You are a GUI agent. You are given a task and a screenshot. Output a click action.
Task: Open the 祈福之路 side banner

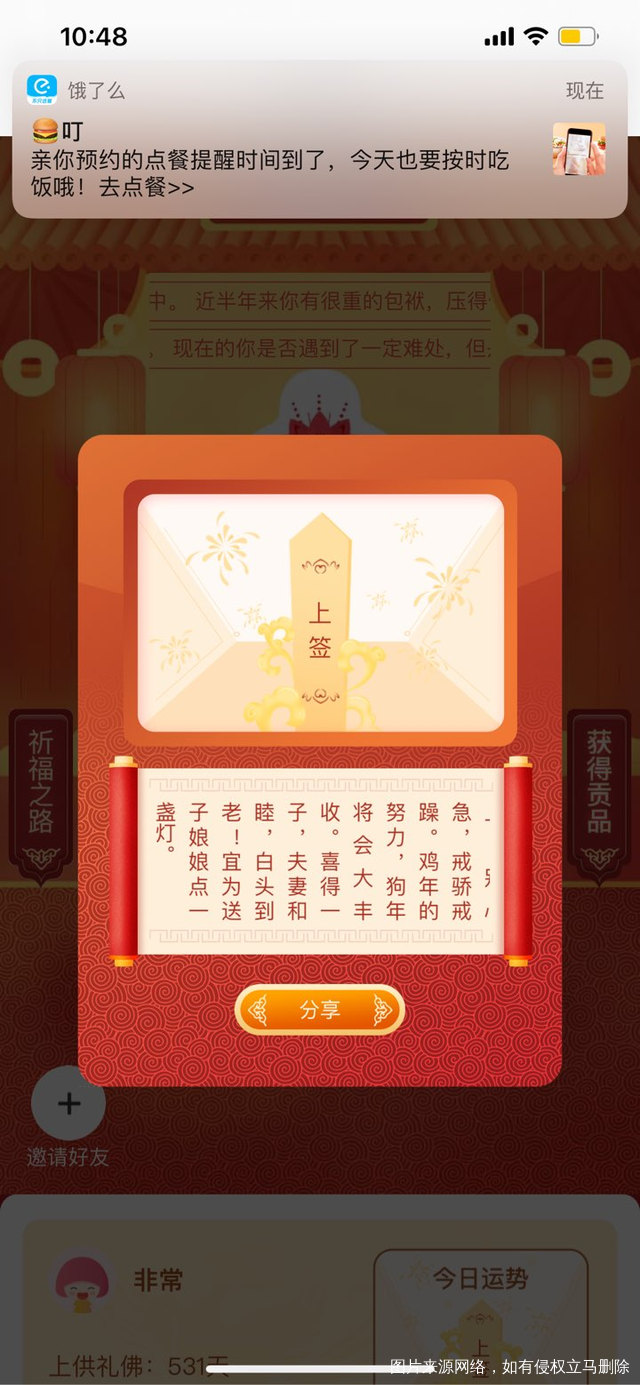click(40, 790)
